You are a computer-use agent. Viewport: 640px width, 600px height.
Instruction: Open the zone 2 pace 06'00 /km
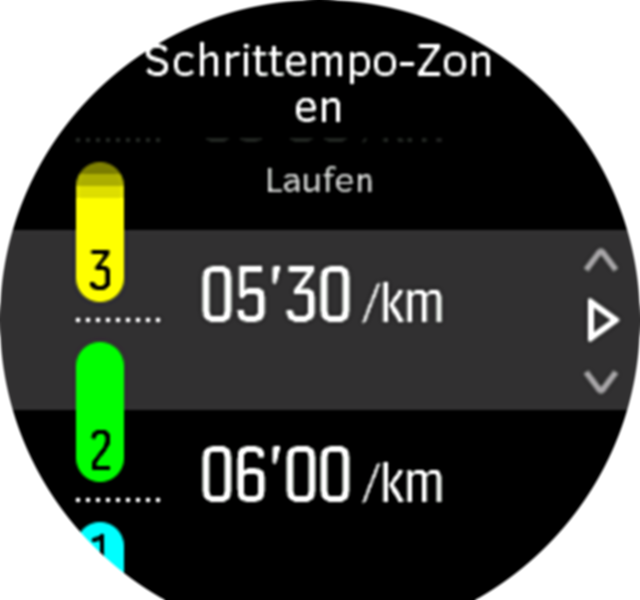[320, 474]
